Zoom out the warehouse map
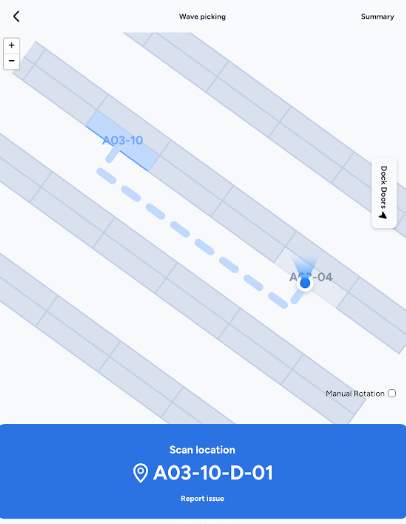406x524 pixels. (11, 61)
